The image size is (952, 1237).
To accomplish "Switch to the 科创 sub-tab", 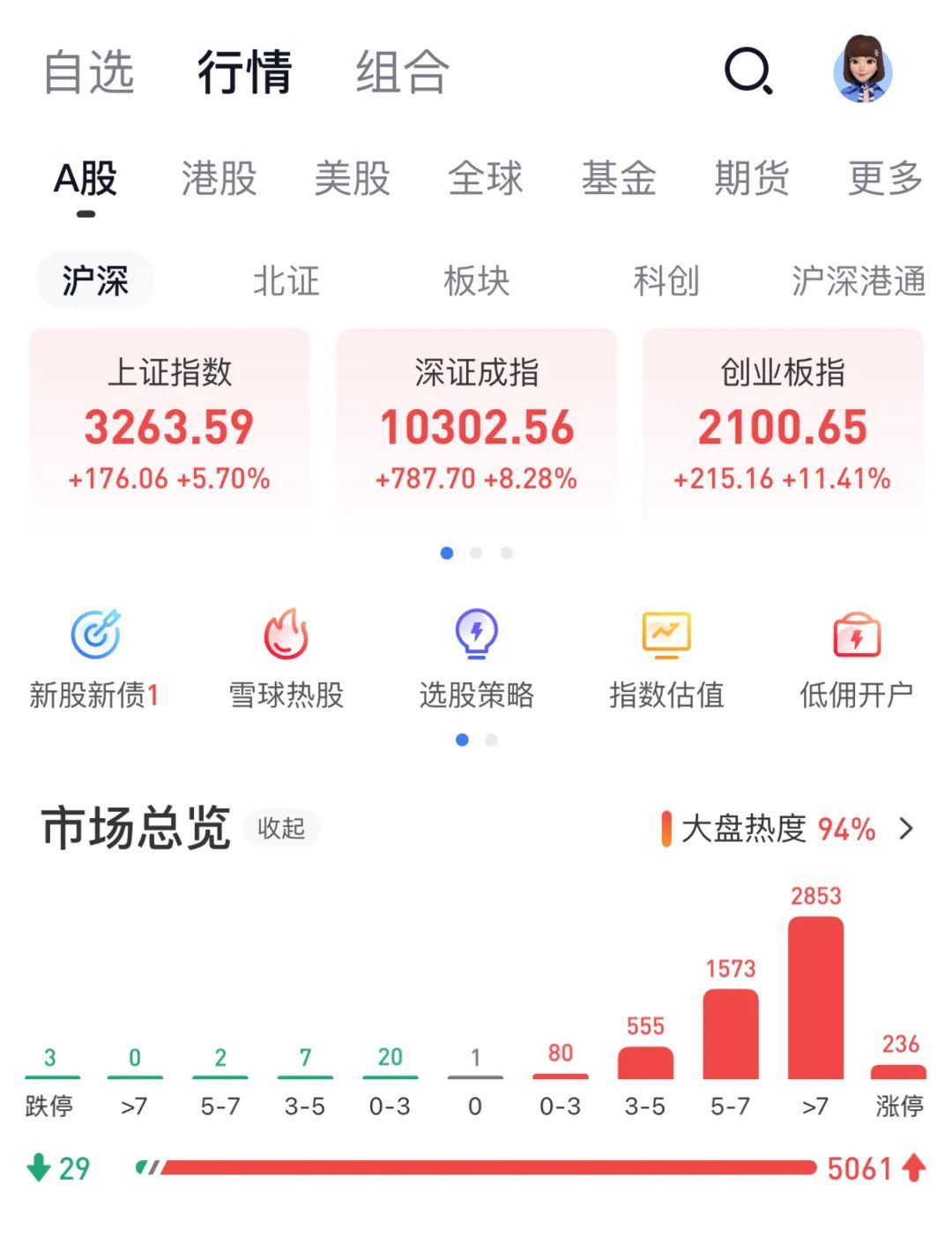I will [x=666, y=281].
